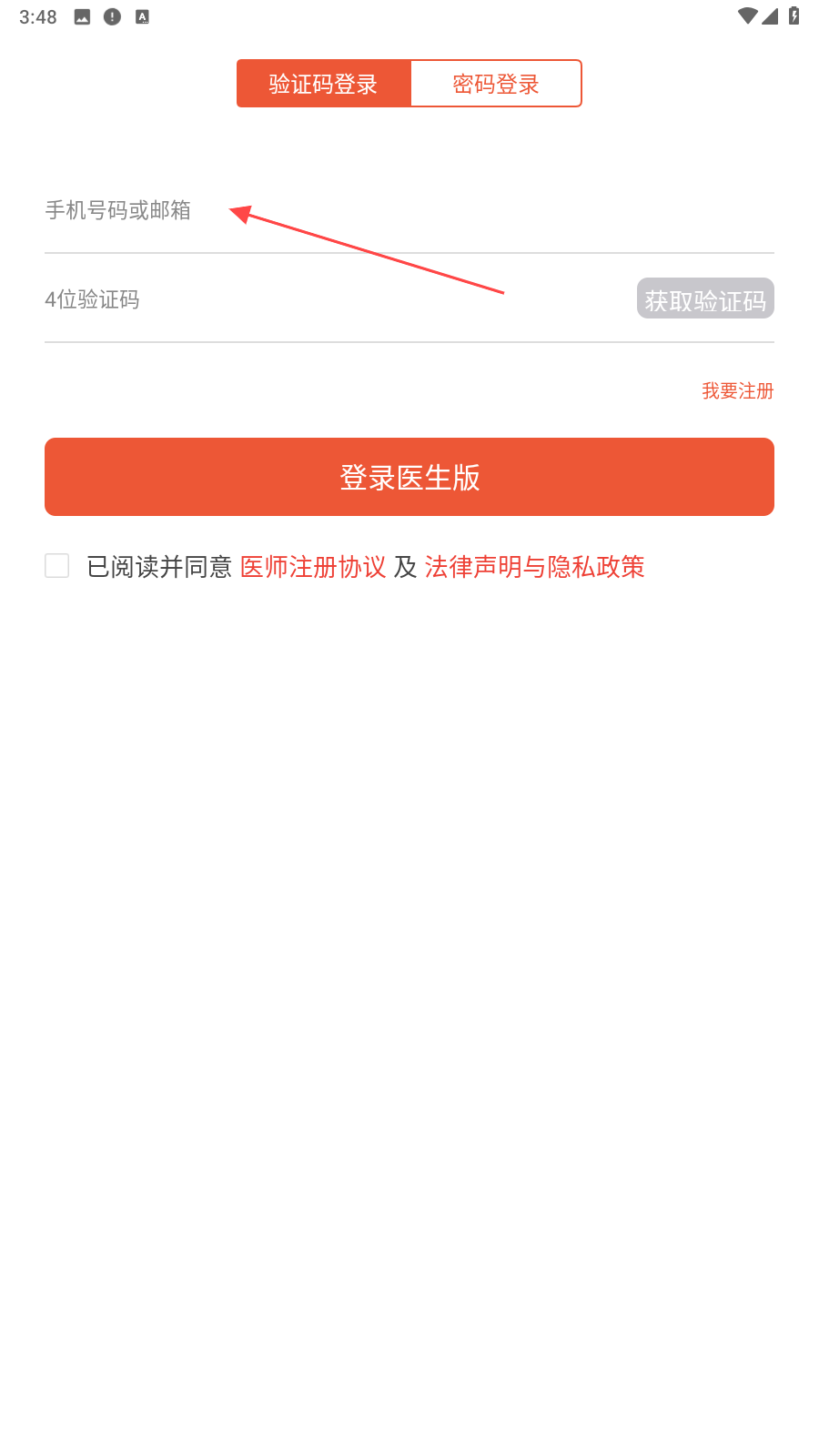Check the 已阅读并同意 agreement checkbox
The image size is (819, 1456).
(x=57, y=566)
